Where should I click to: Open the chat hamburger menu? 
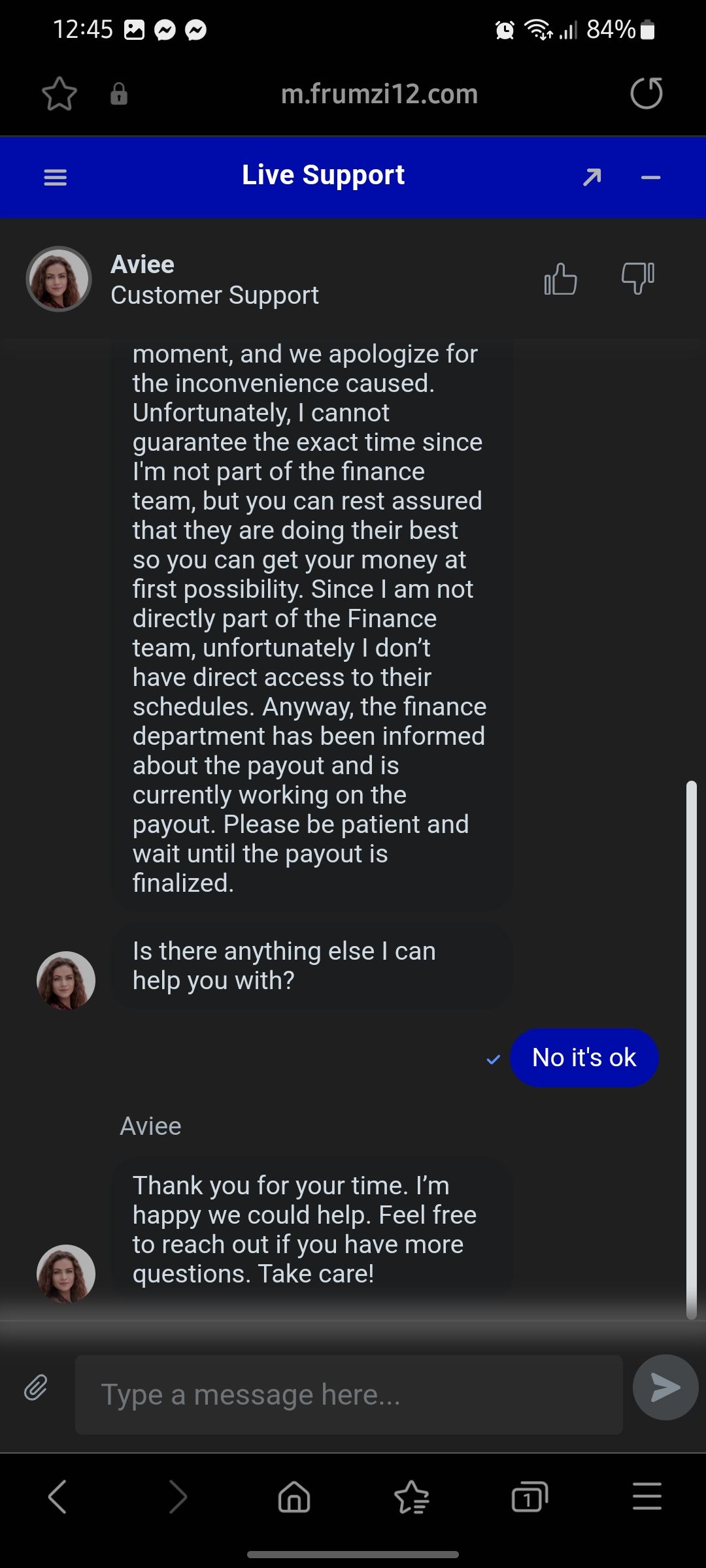[56, 177]
